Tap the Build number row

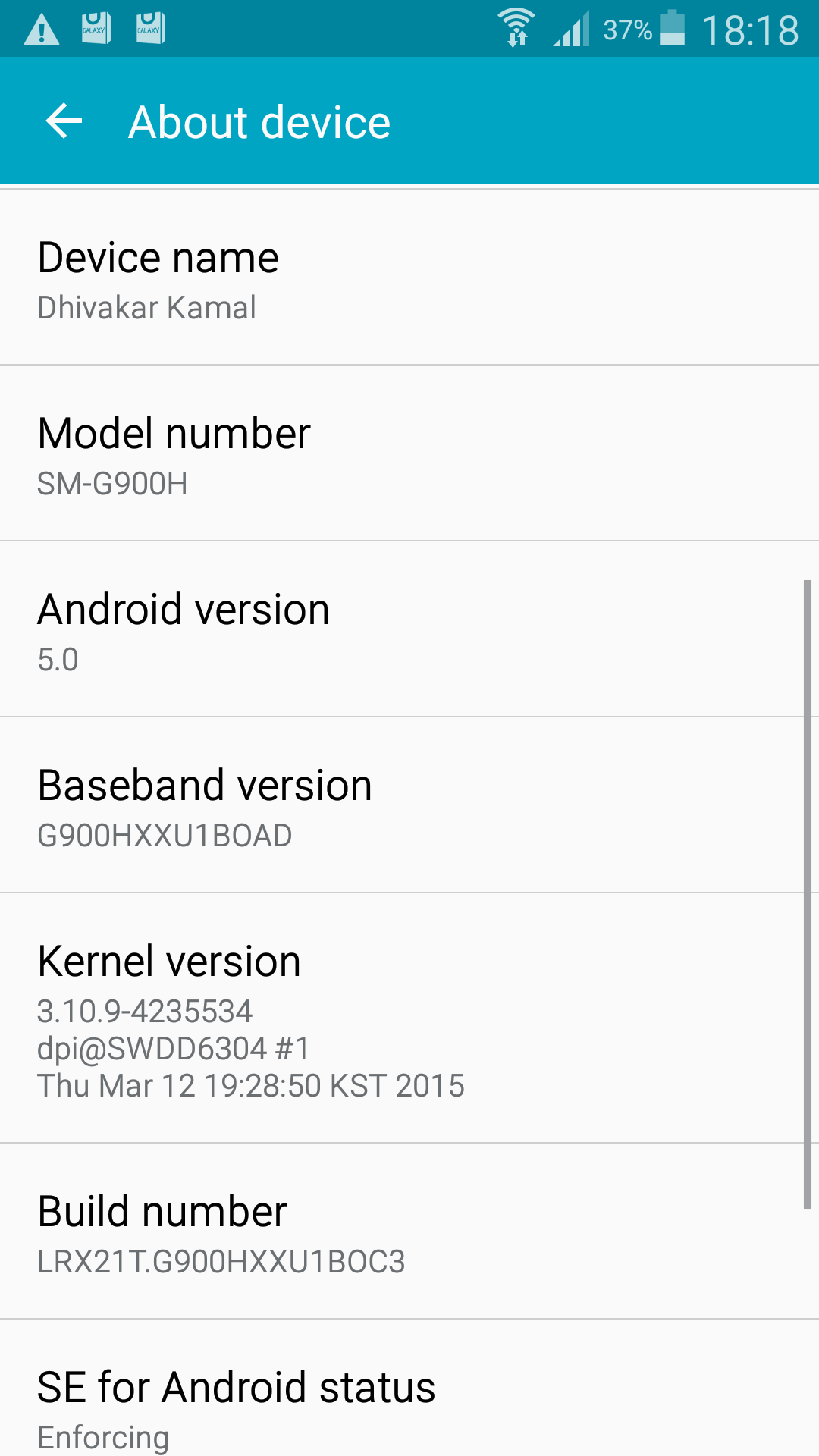409,1232
